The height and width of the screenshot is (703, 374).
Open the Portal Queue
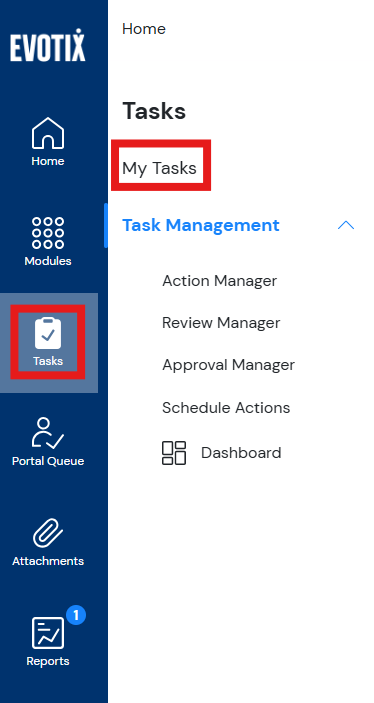click(48, 442)
